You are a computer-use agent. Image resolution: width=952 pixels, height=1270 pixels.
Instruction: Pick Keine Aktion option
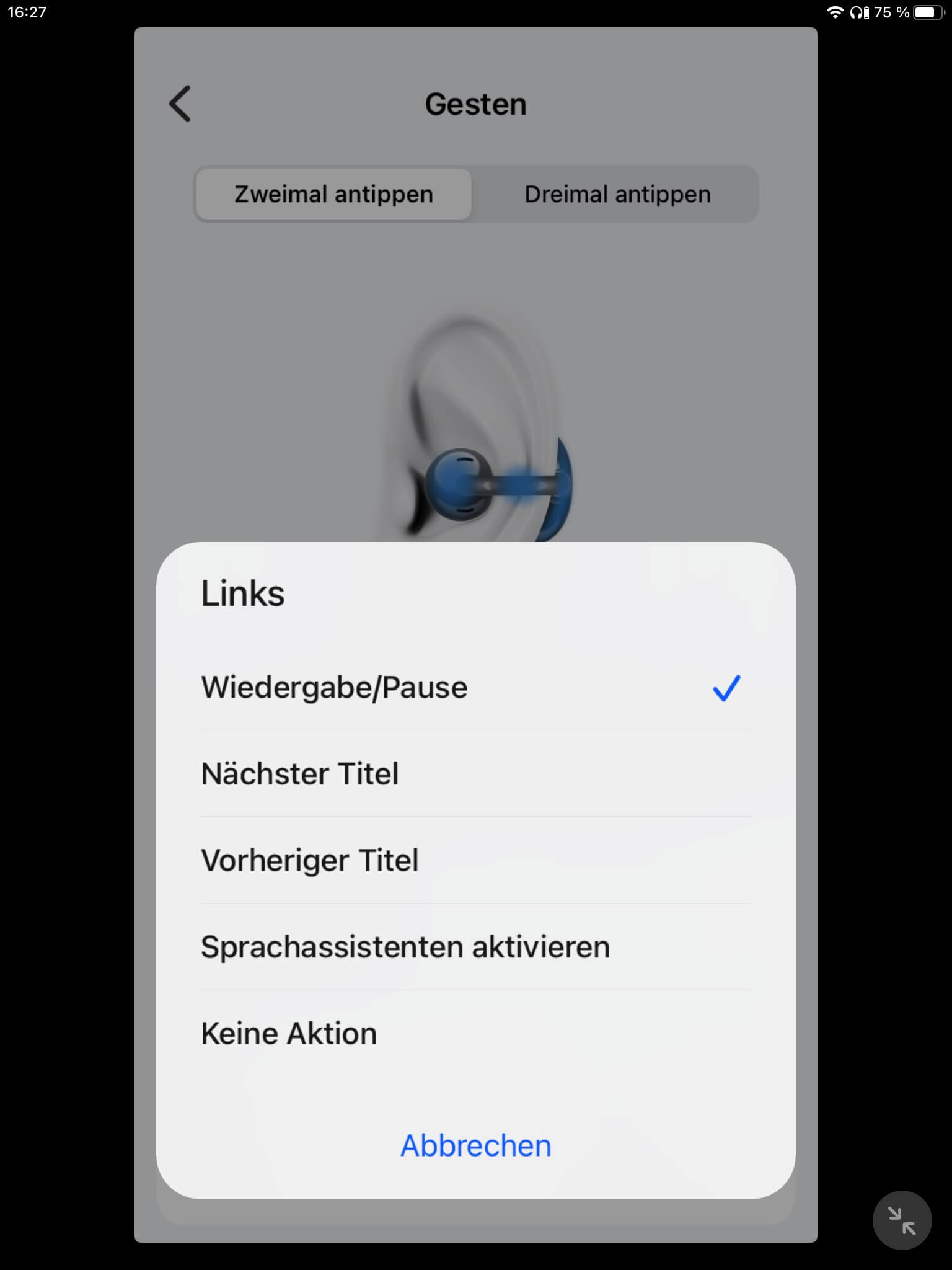pos(475,1034)
